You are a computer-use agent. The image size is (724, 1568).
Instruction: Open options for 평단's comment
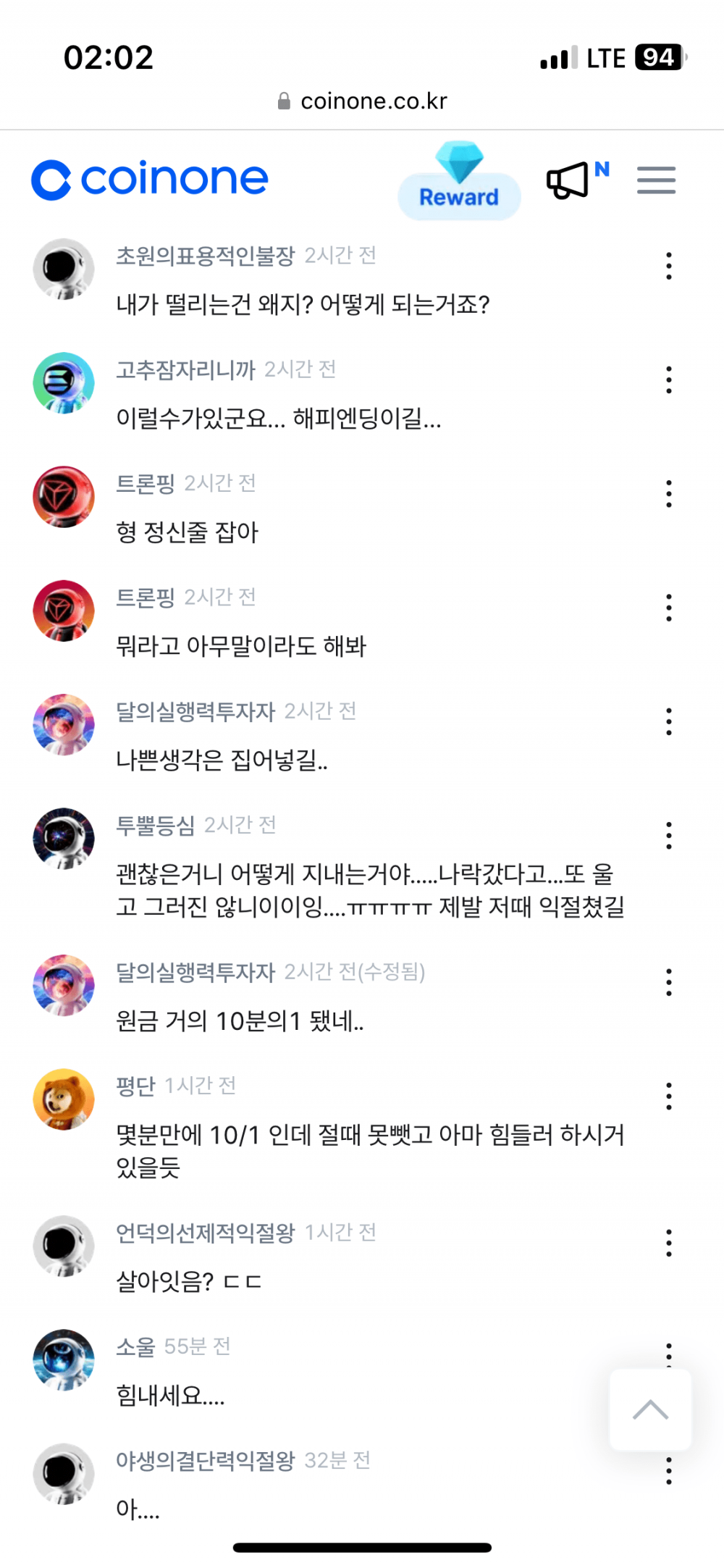668,1096
